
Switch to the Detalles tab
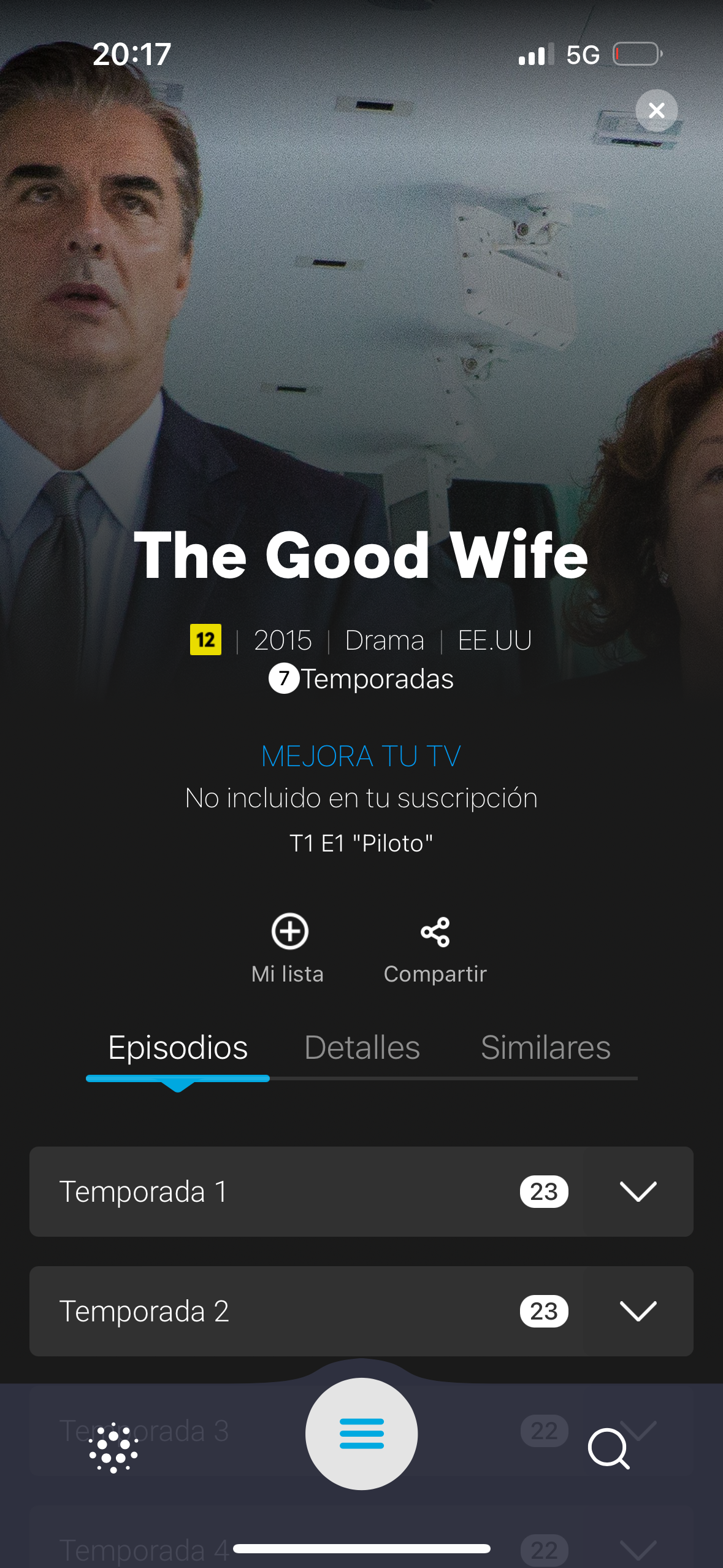coord(362,1047)
